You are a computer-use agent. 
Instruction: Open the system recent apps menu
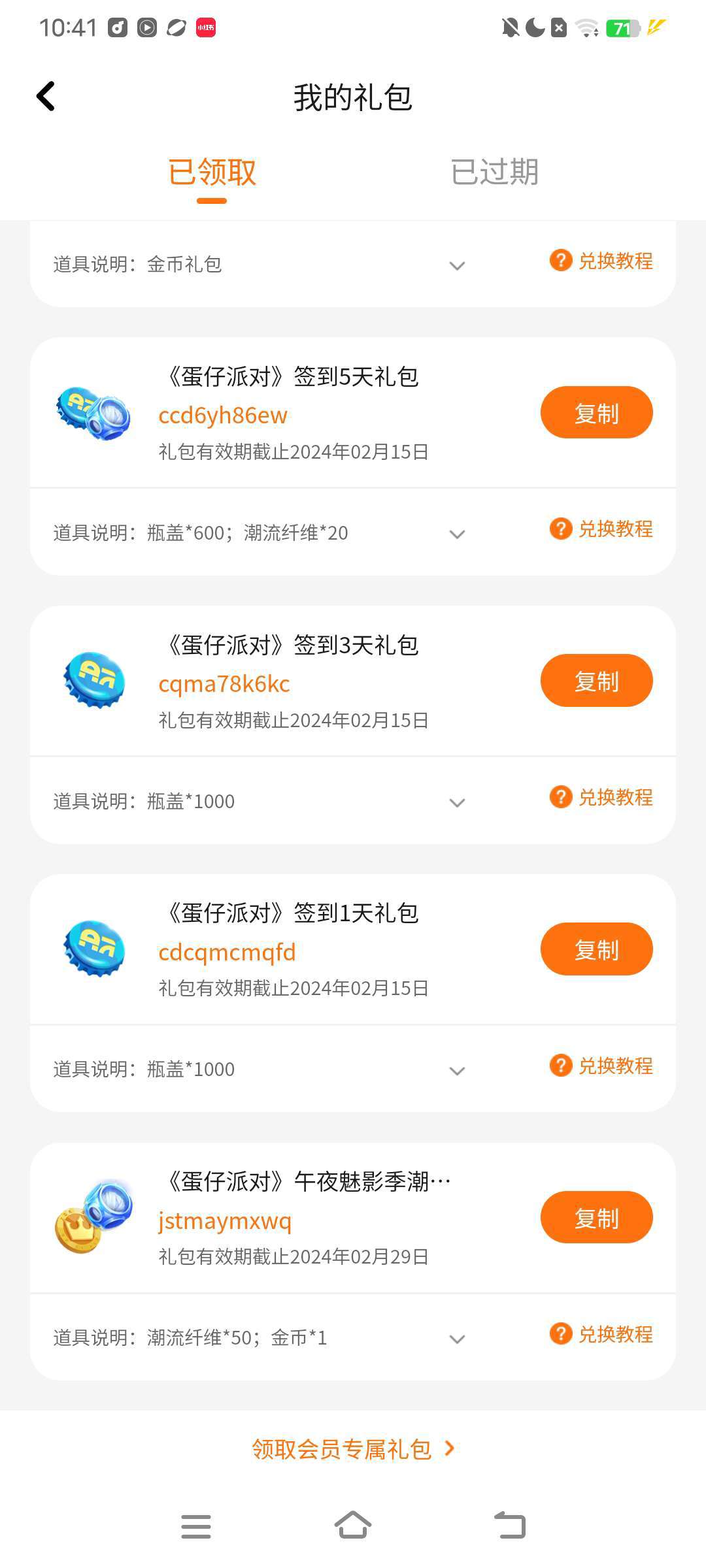(196, 1526)
